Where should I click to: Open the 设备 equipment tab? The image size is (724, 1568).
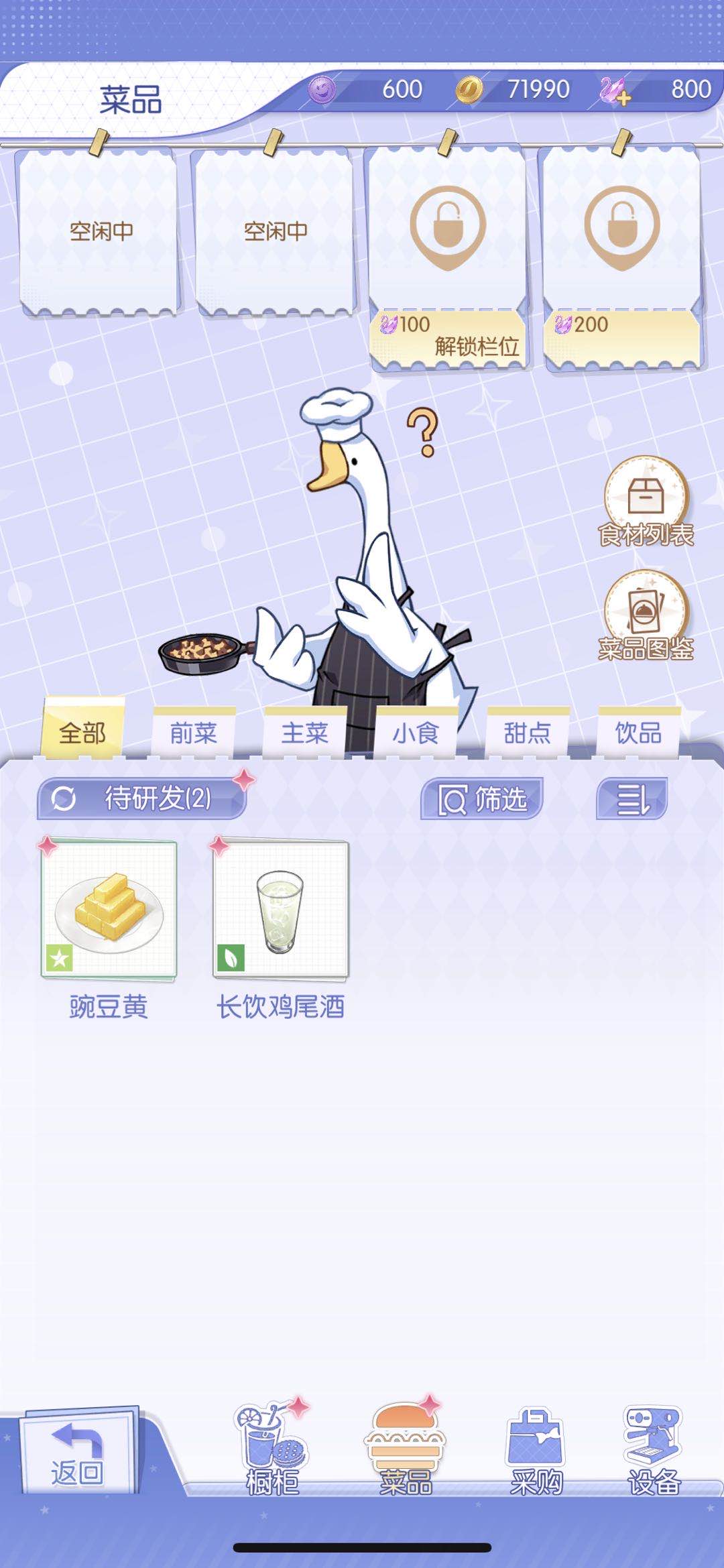coord(653,1451)
